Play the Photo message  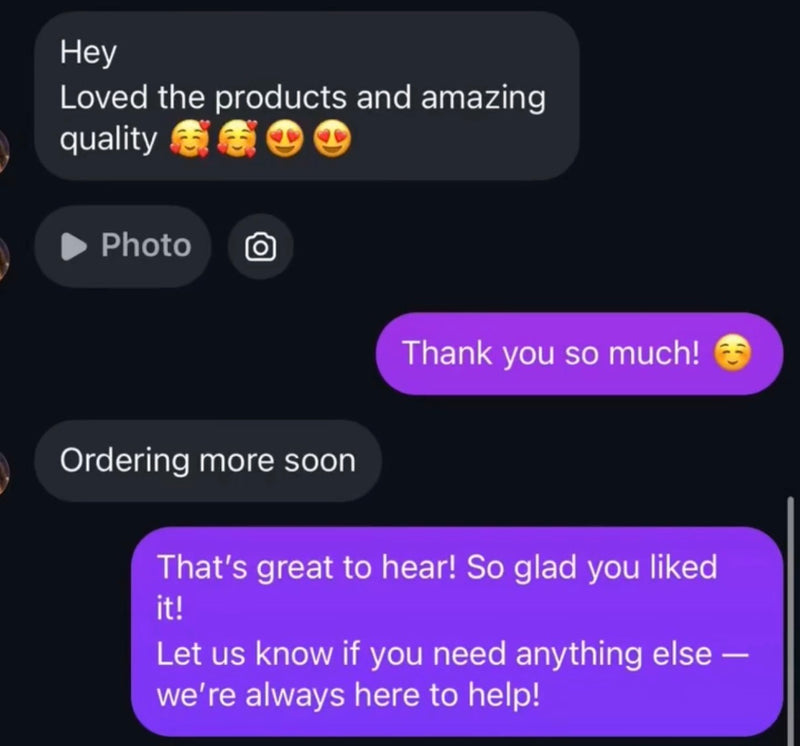click(124, 246)
